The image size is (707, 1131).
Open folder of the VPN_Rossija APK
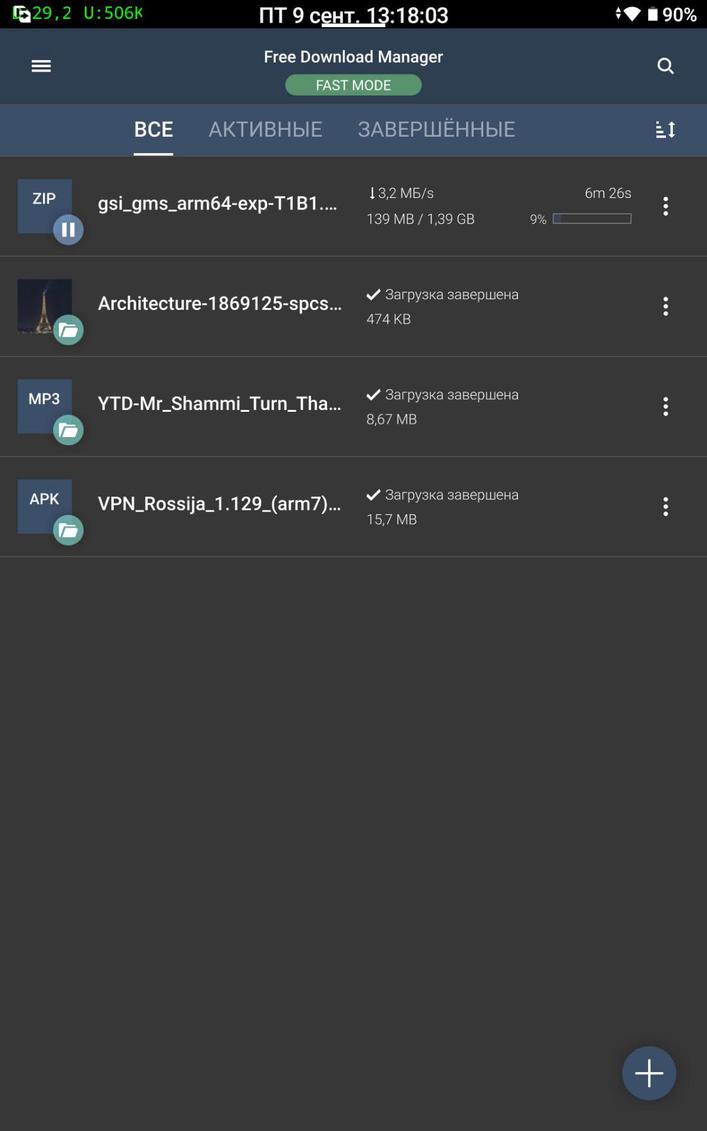pyautogui.click(x=69, y=531)
